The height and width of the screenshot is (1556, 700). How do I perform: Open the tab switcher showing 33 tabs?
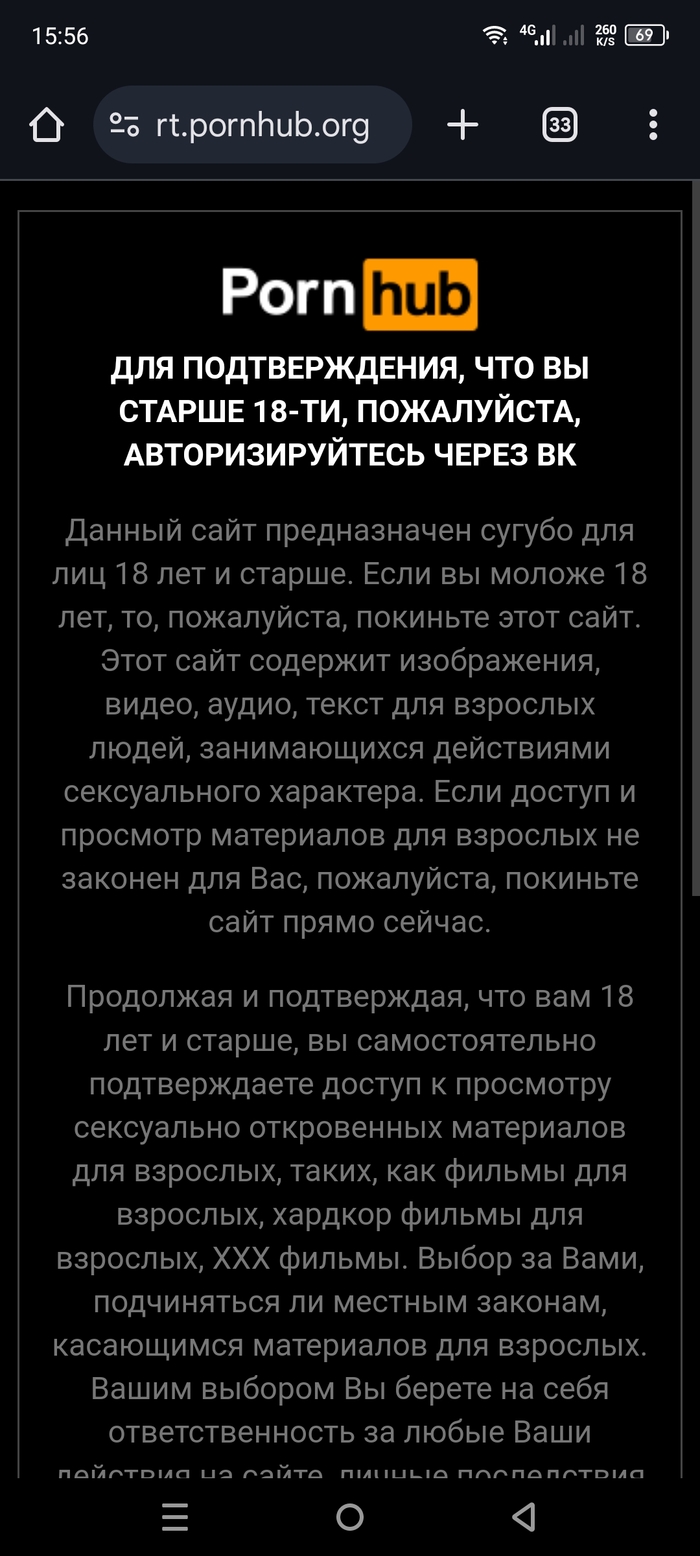coord(559,125)
